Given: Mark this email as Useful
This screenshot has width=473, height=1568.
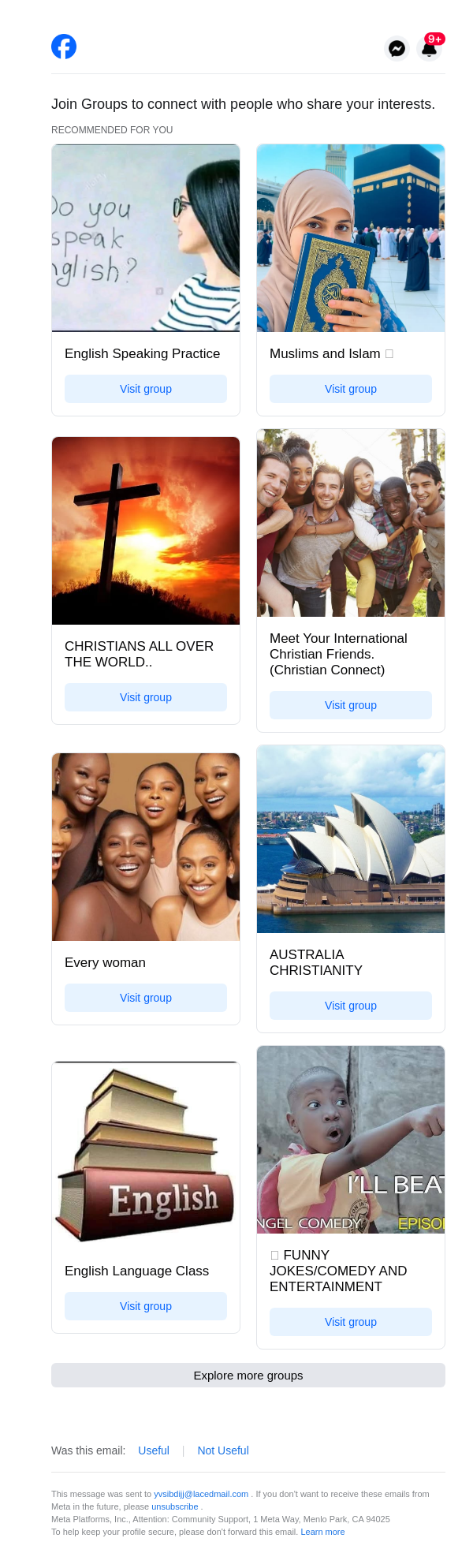Looking at the screenshot, I should tap(154, 1450).
